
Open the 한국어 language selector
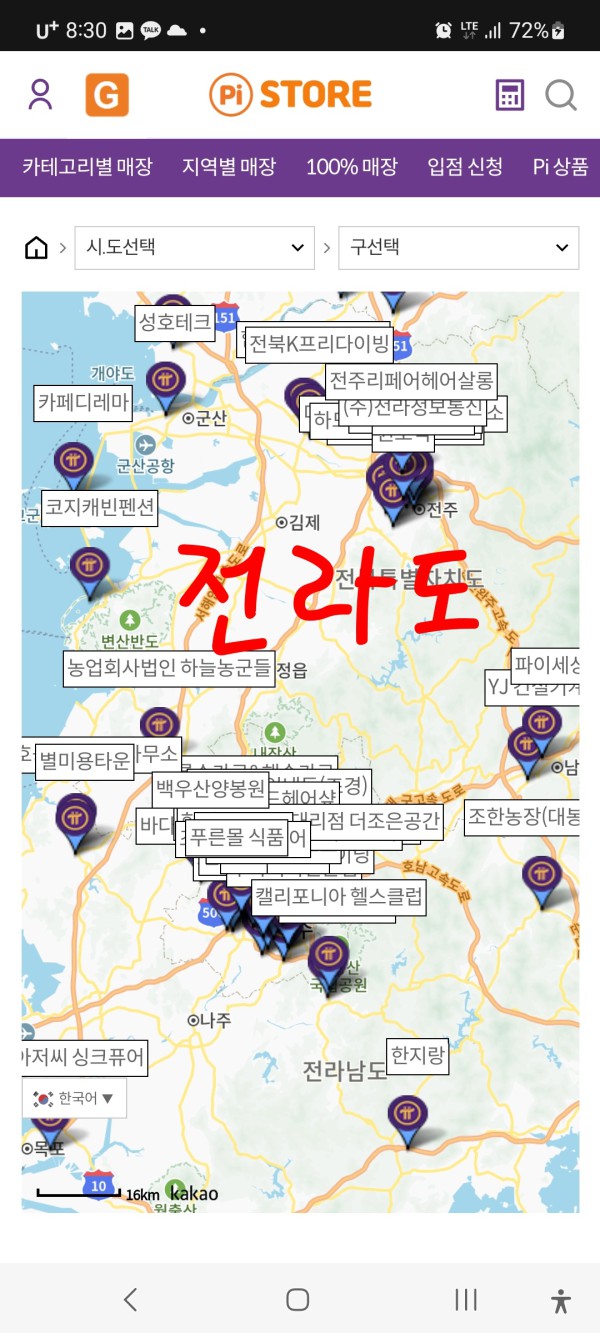[75, 1098]
